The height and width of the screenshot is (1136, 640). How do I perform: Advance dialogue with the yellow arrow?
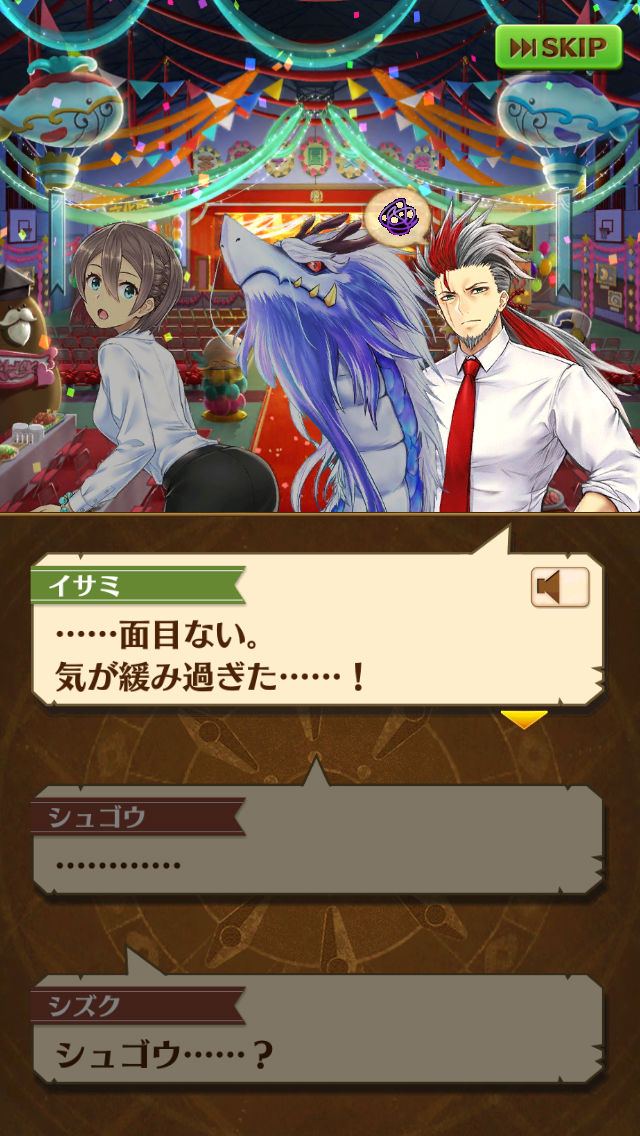tap(524, 719)
